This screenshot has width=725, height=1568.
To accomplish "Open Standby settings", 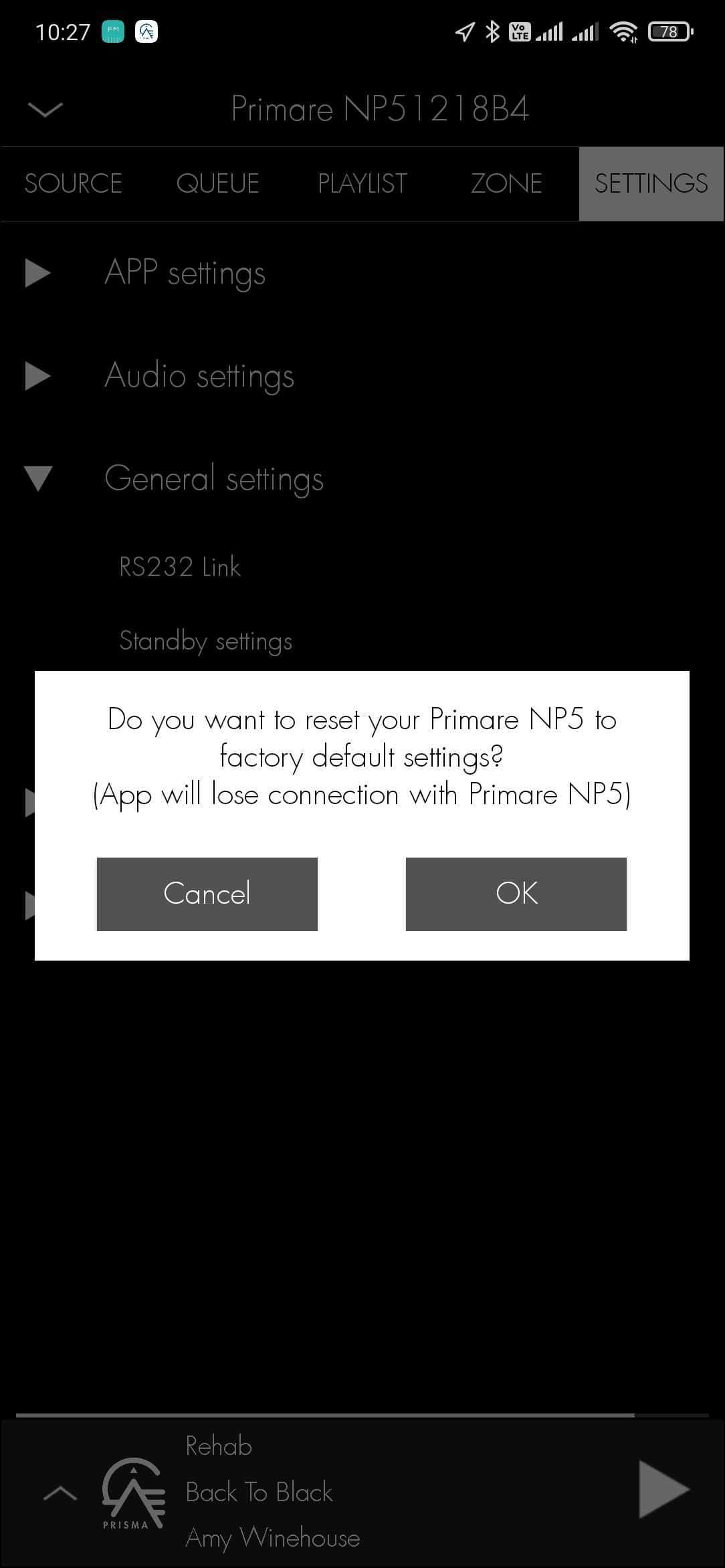I will coord(205,641).
